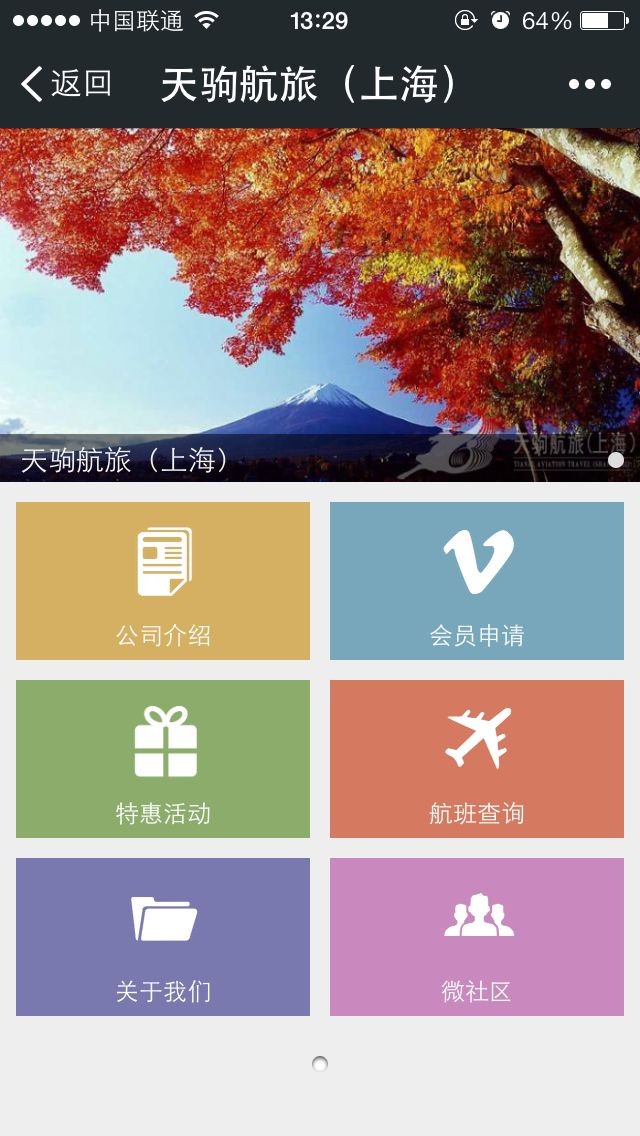
Task: Open the 关于我们 tile
Action: pyautogui.click(x=163, y=937)
